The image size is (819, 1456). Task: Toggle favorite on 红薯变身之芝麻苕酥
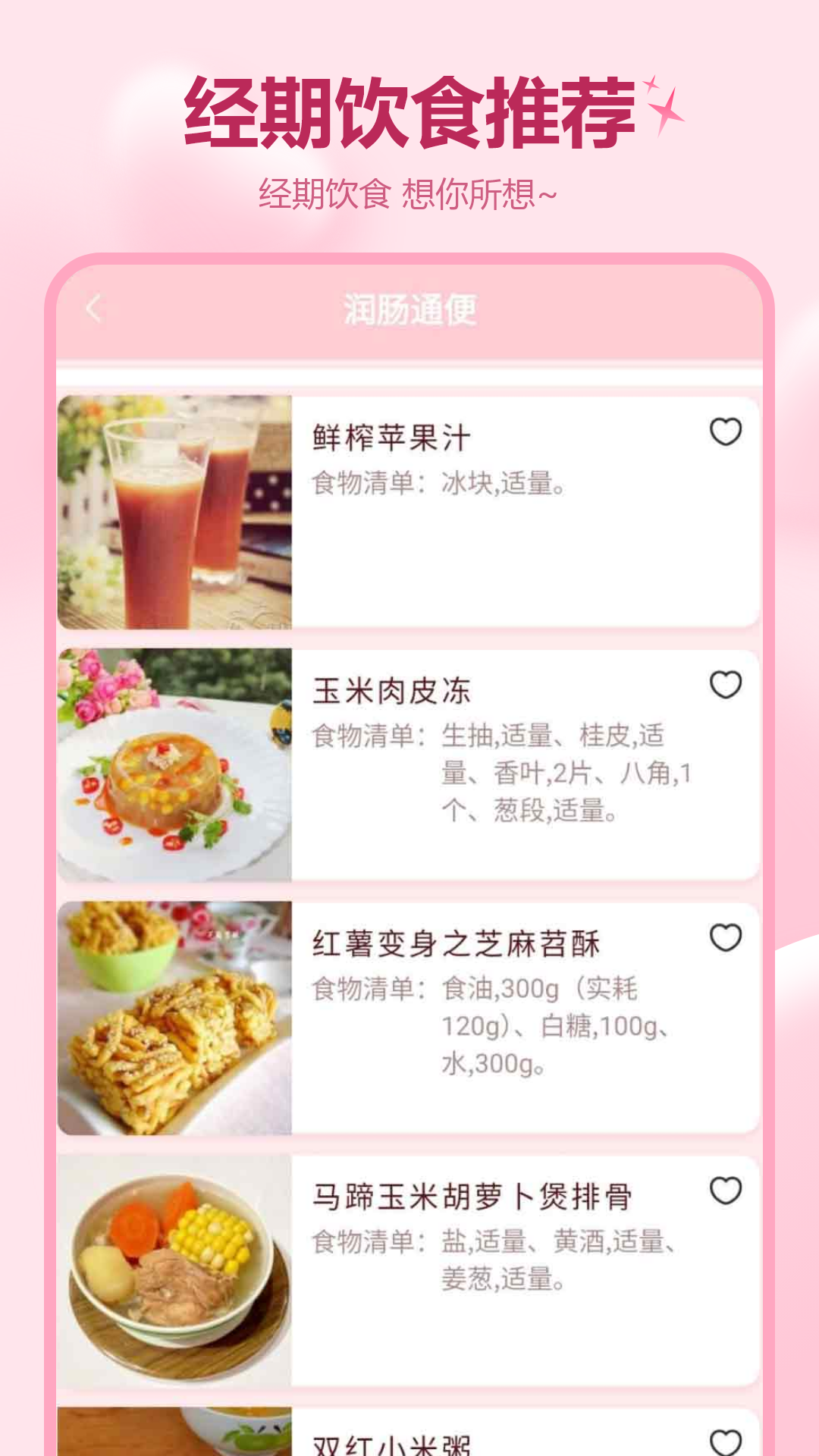point(726,937)
